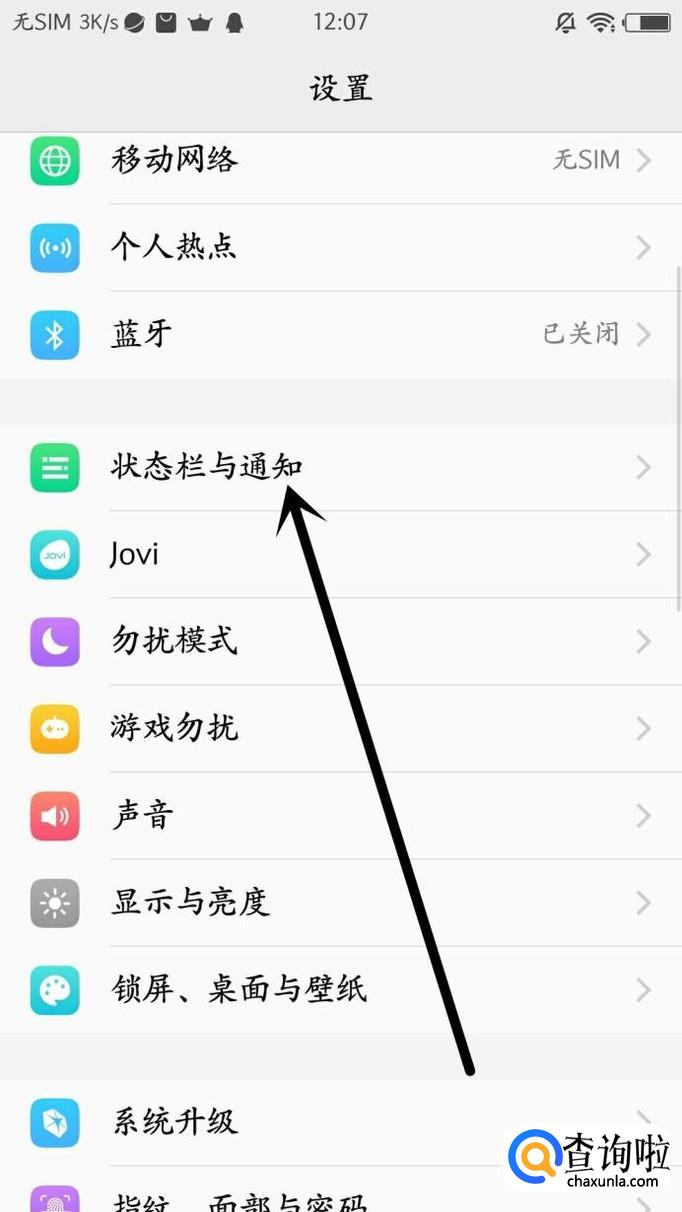Open 锁屏、桌面与壁纸 settings

click(340, 990)
